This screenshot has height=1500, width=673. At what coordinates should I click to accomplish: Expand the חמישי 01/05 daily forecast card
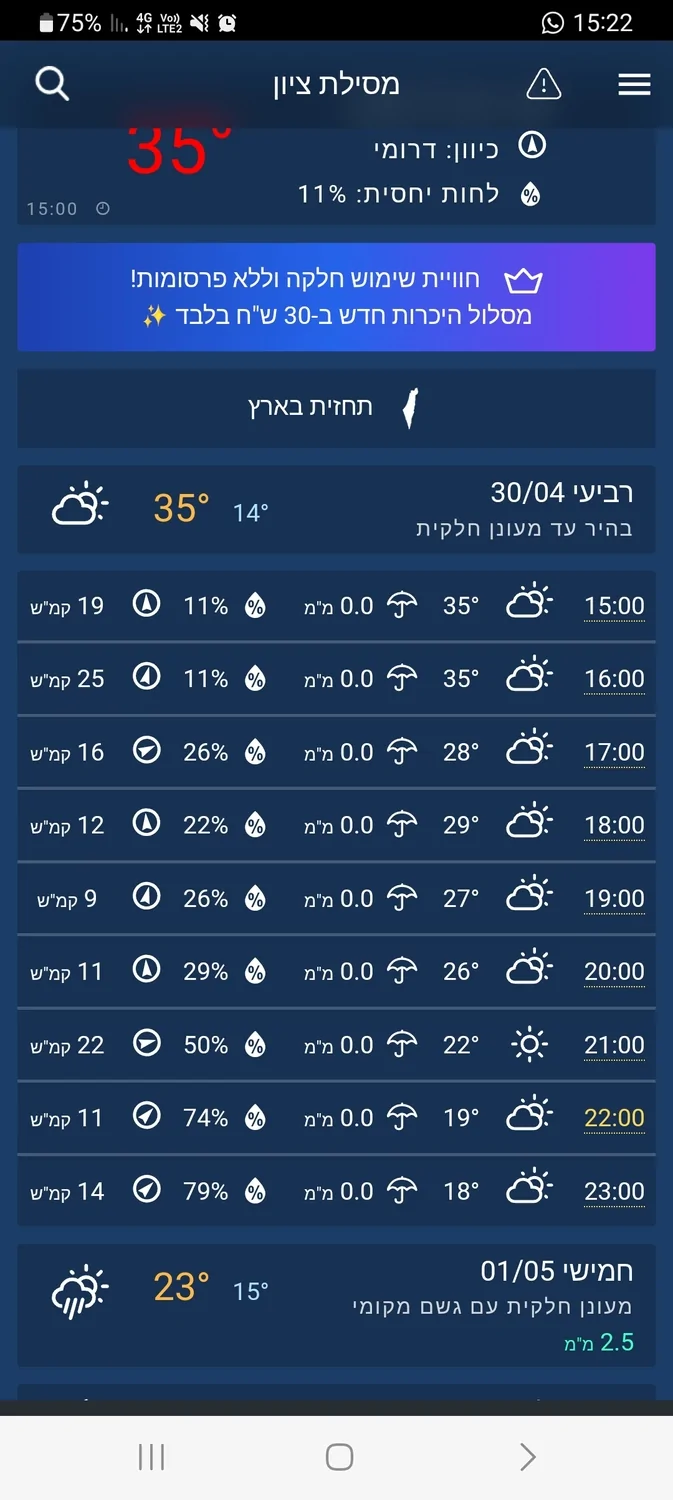pyautogui.click(x=336, y=1305)
